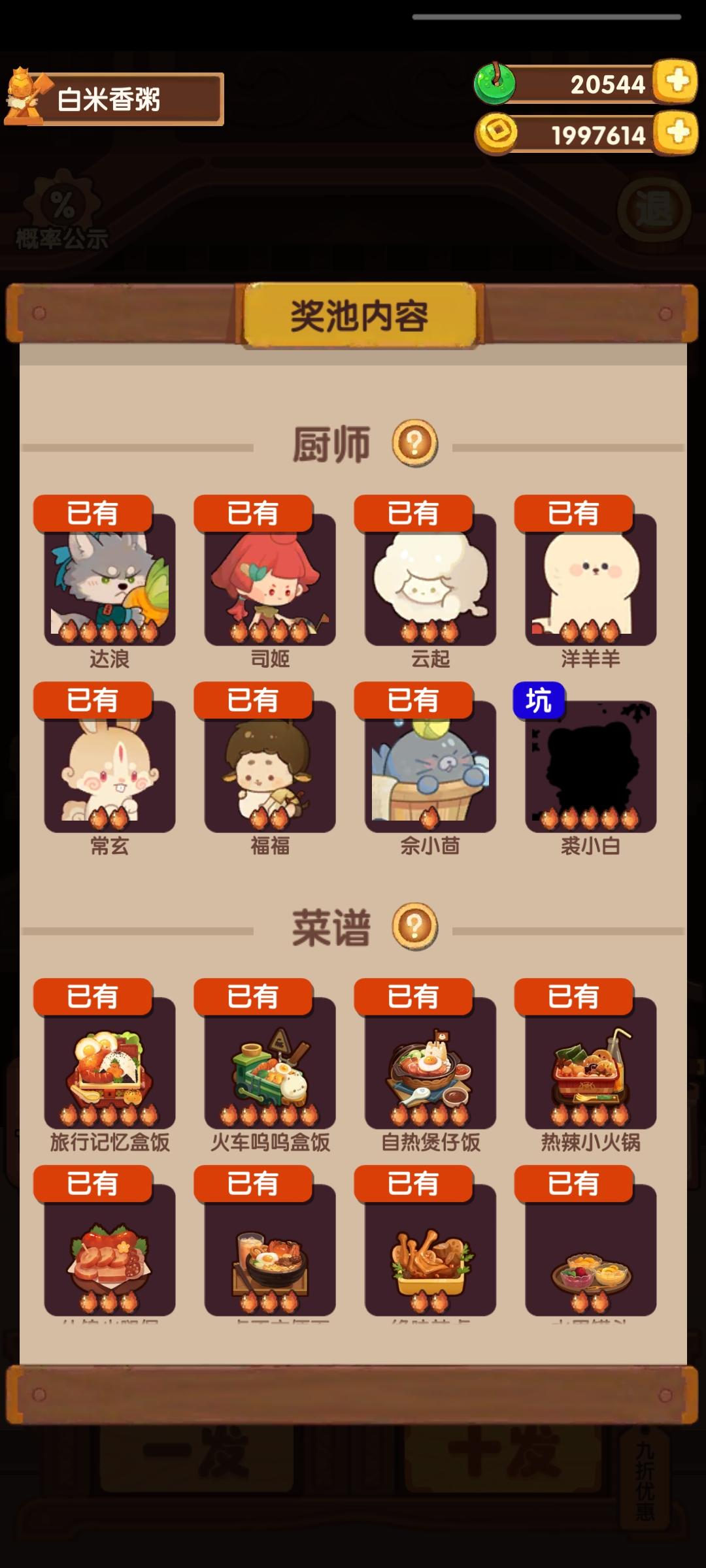
Task: Open the help icon beside 厨师
Action: point(414,443)
